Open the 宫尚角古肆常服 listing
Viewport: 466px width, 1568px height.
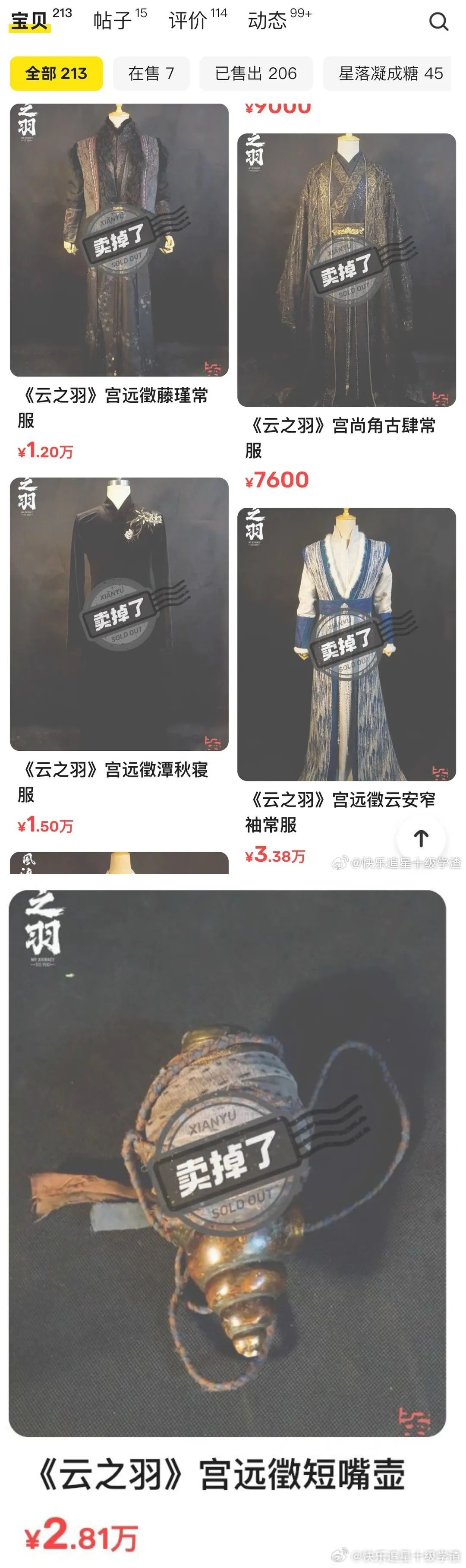[346, 270]
